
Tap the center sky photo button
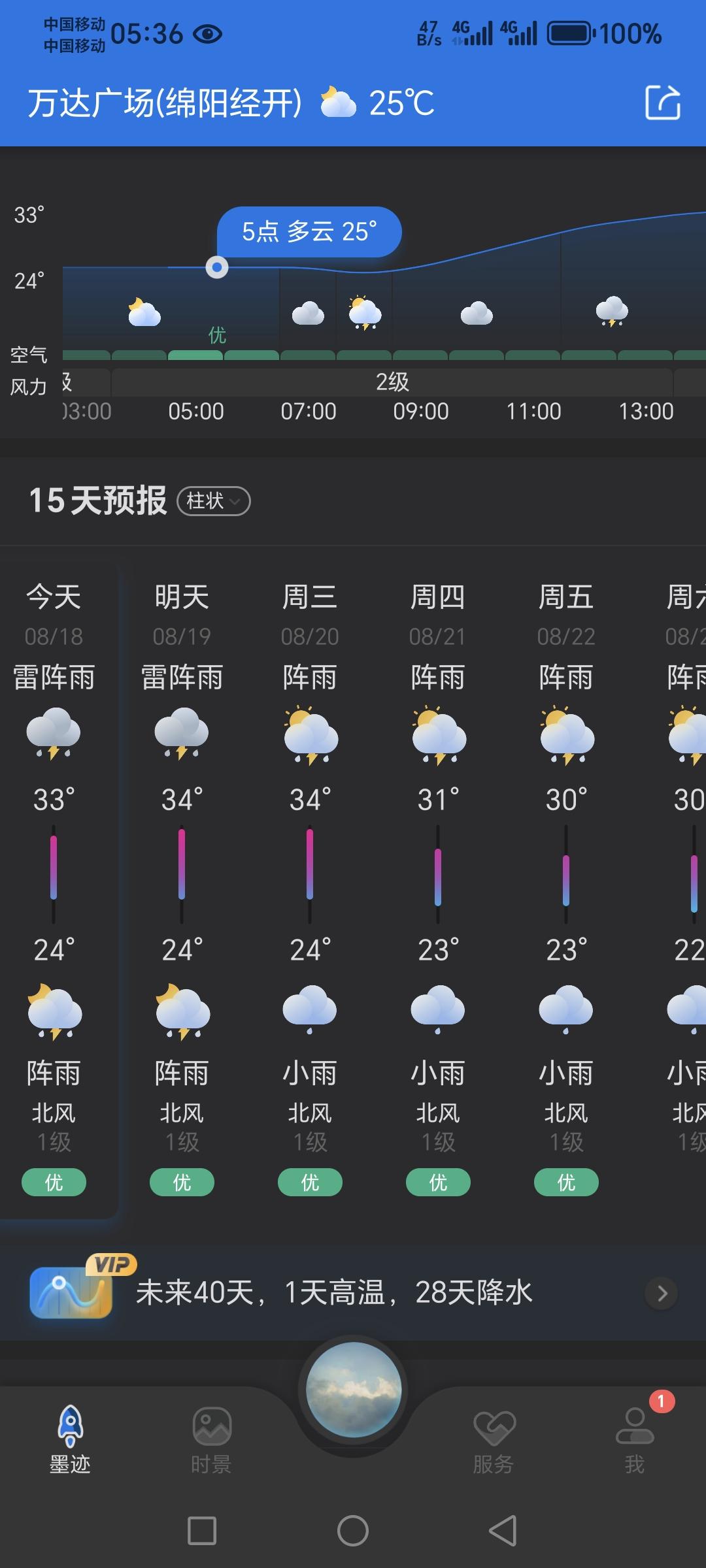click(x=354, y=1390)
